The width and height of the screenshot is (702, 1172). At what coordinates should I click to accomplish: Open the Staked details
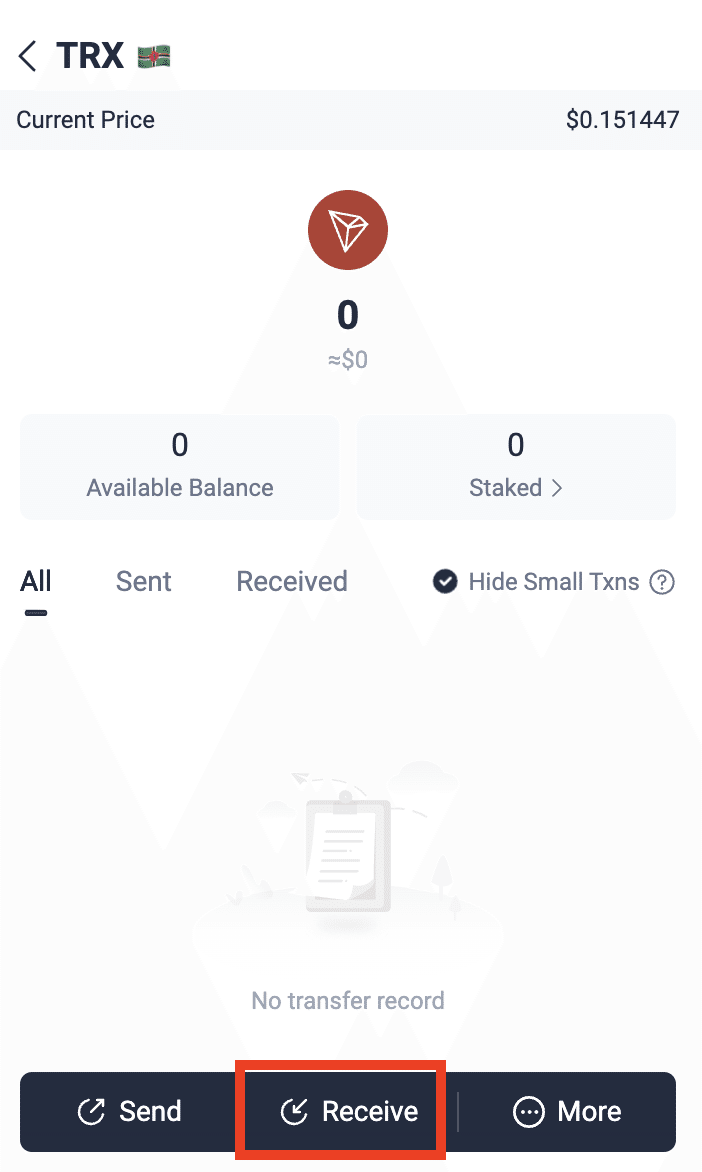(516, 467)
